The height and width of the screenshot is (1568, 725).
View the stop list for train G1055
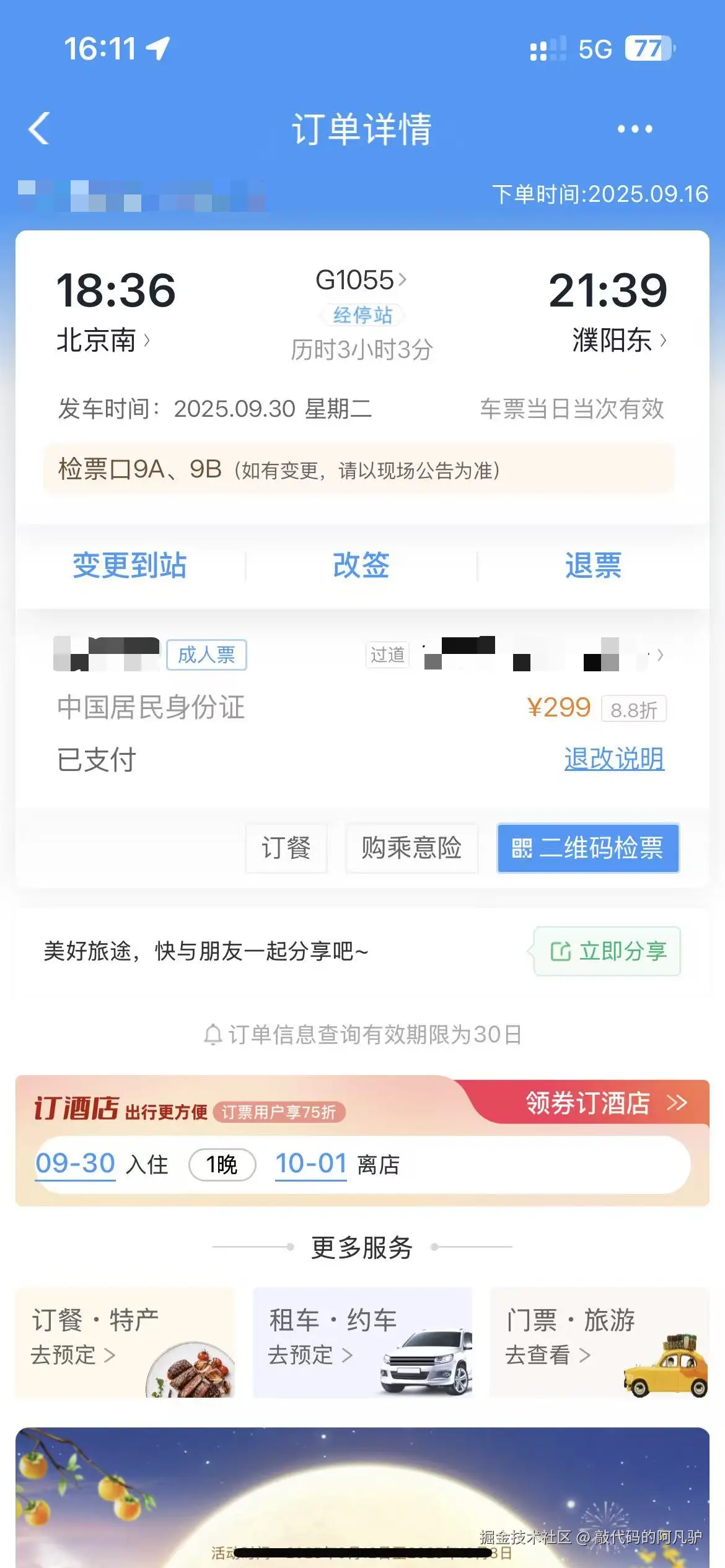362,315
